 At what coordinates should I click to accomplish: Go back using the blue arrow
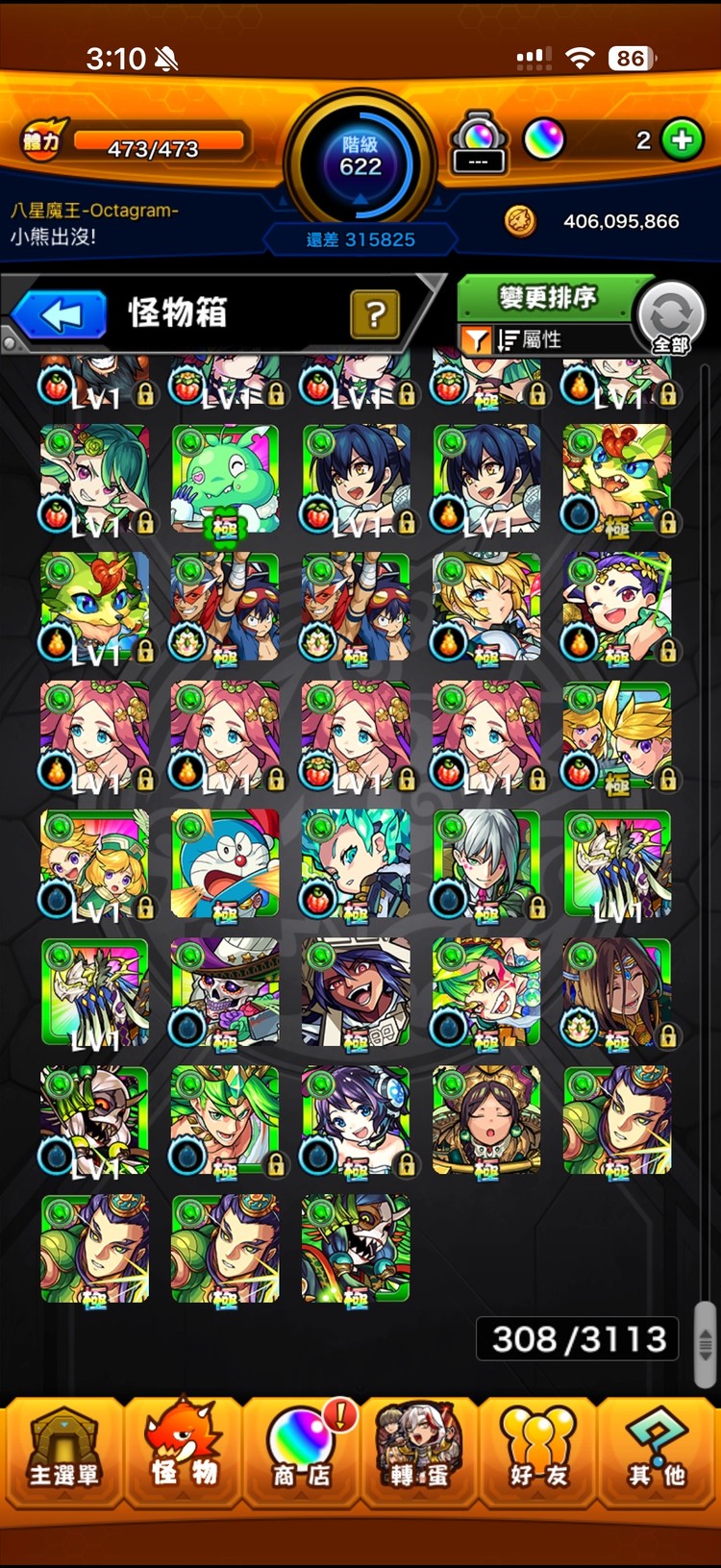click(x=60, y=314)
